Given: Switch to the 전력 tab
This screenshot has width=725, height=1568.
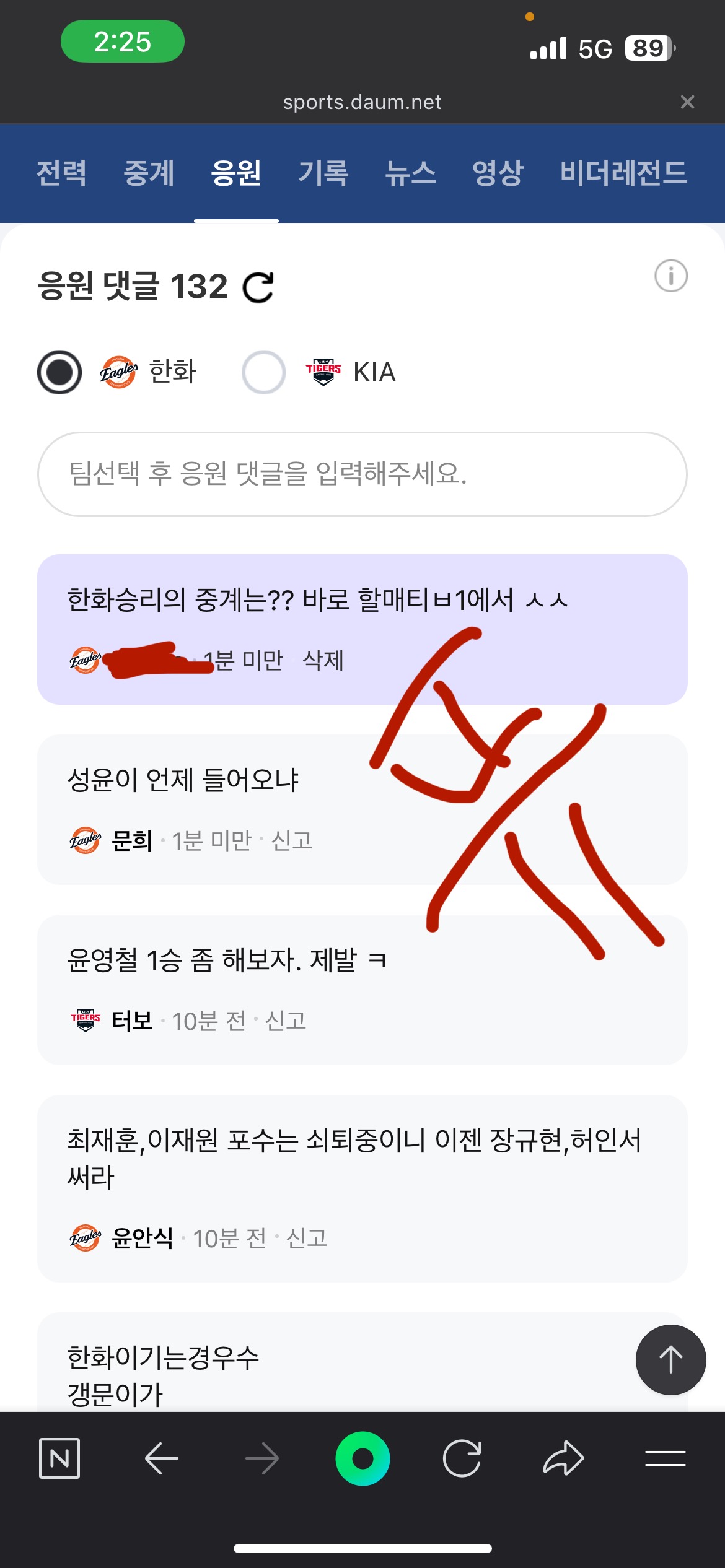Looking at the screenshot, I should tap(61, 173).
